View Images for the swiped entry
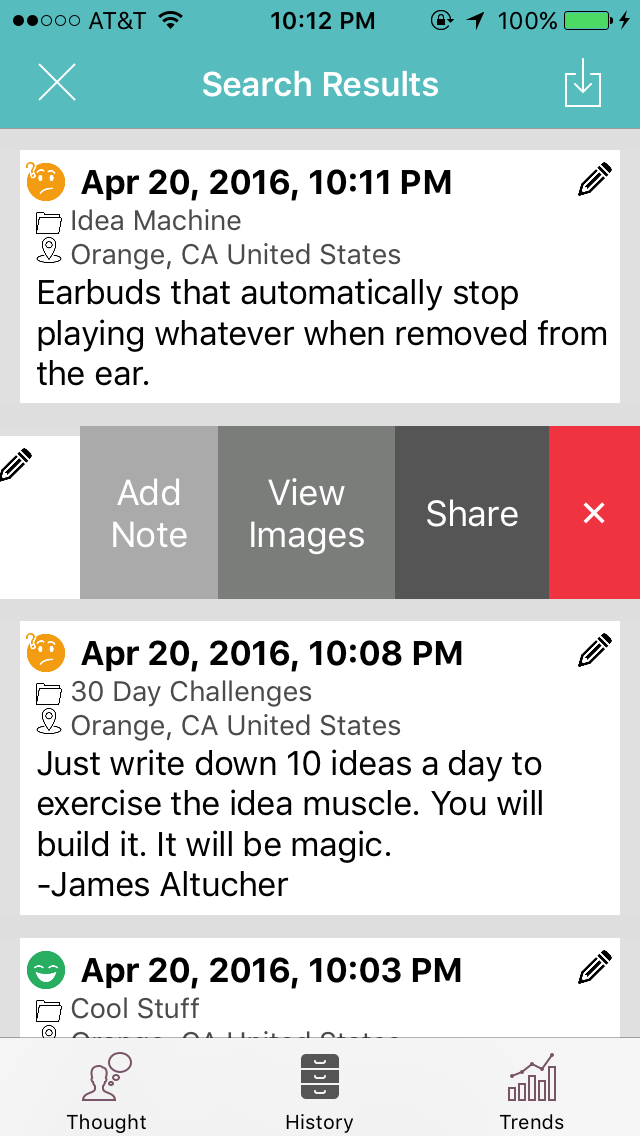 click(306, 513)
